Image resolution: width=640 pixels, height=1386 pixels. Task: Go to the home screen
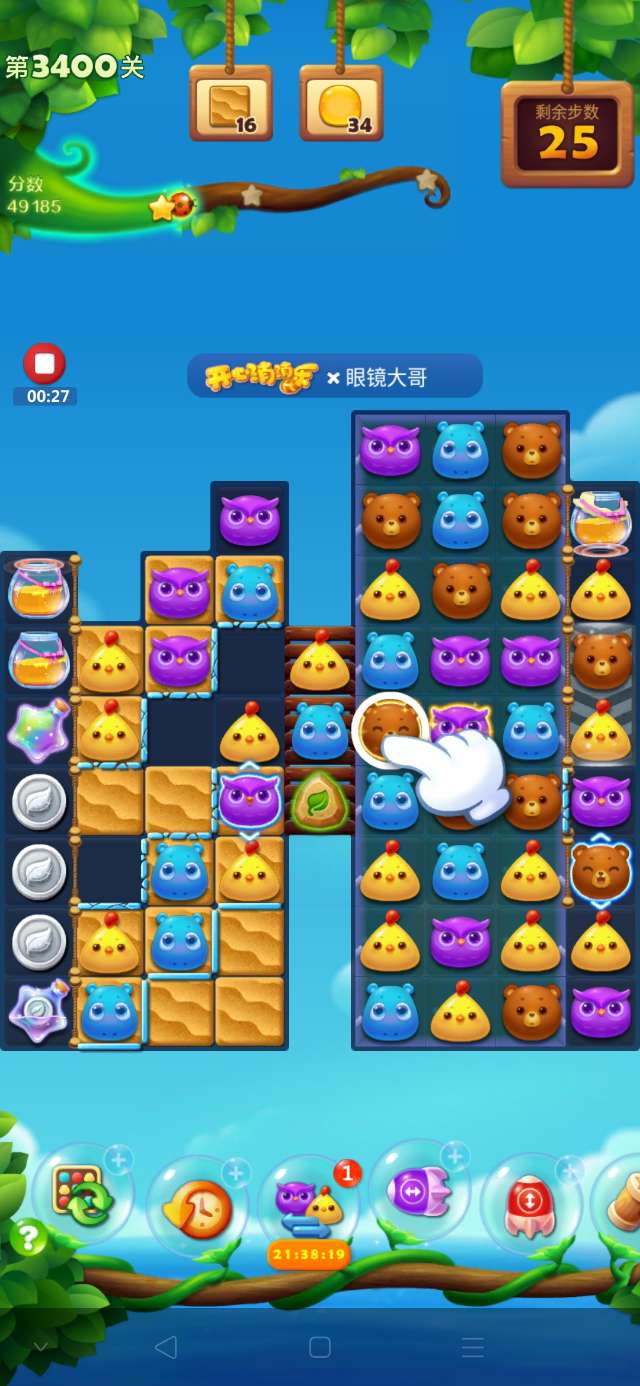pos(320,1347)
